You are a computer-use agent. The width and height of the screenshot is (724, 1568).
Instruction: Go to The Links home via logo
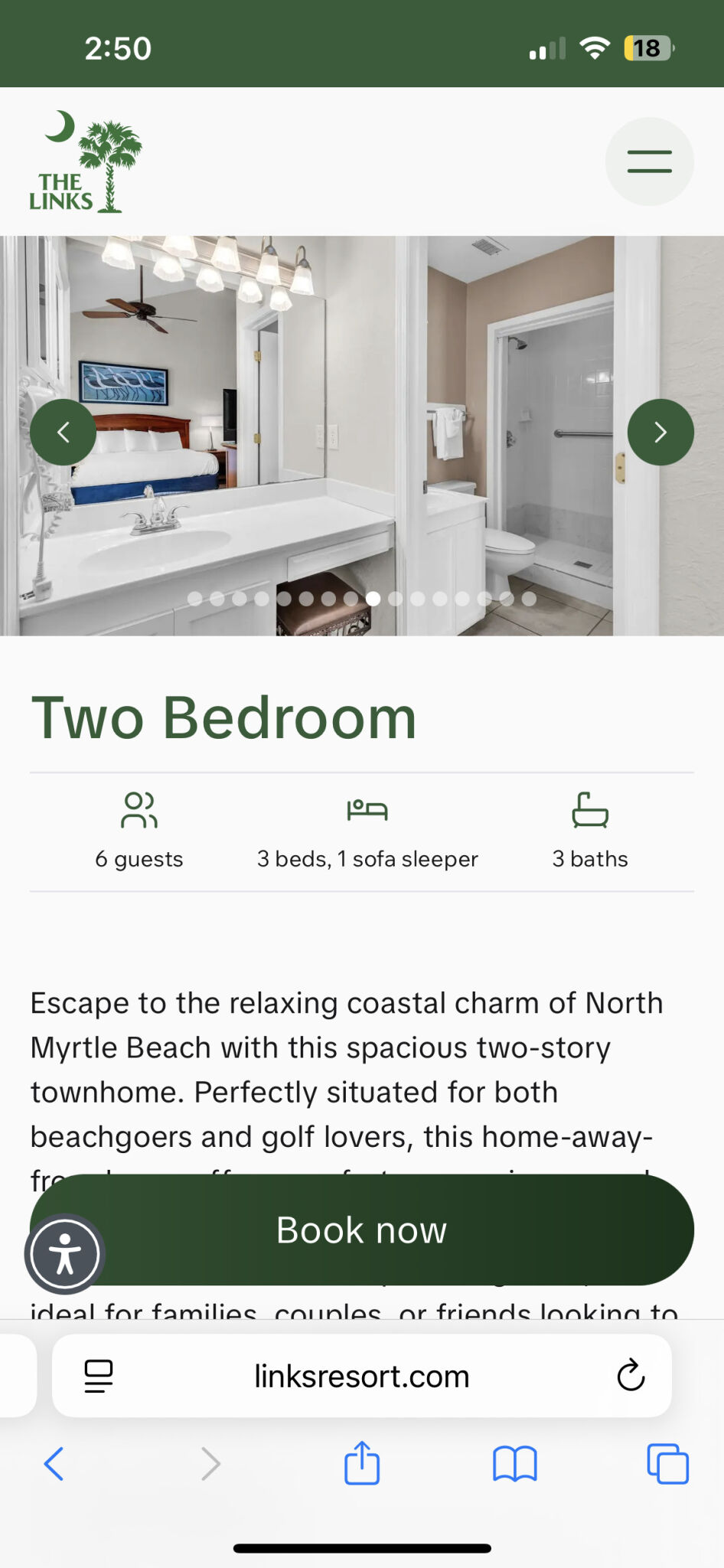85,162
